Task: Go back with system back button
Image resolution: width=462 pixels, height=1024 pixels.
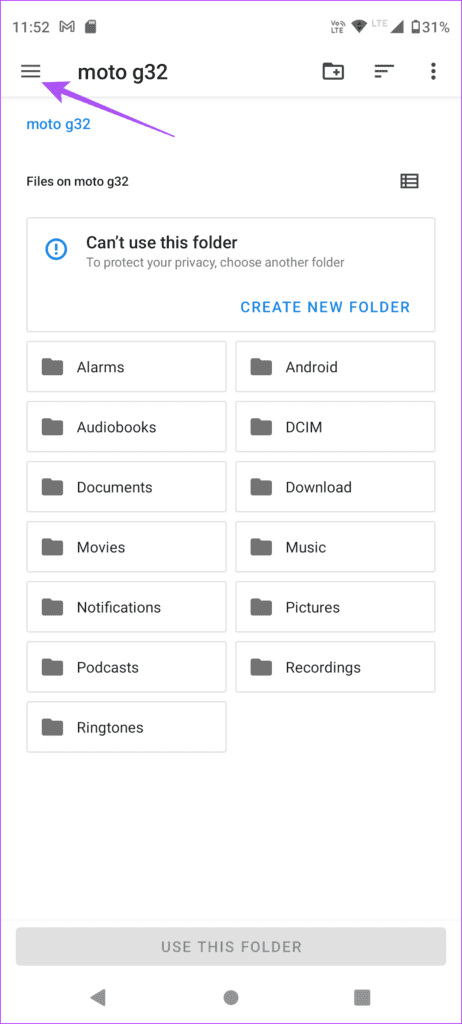Action: pos(98,997)
